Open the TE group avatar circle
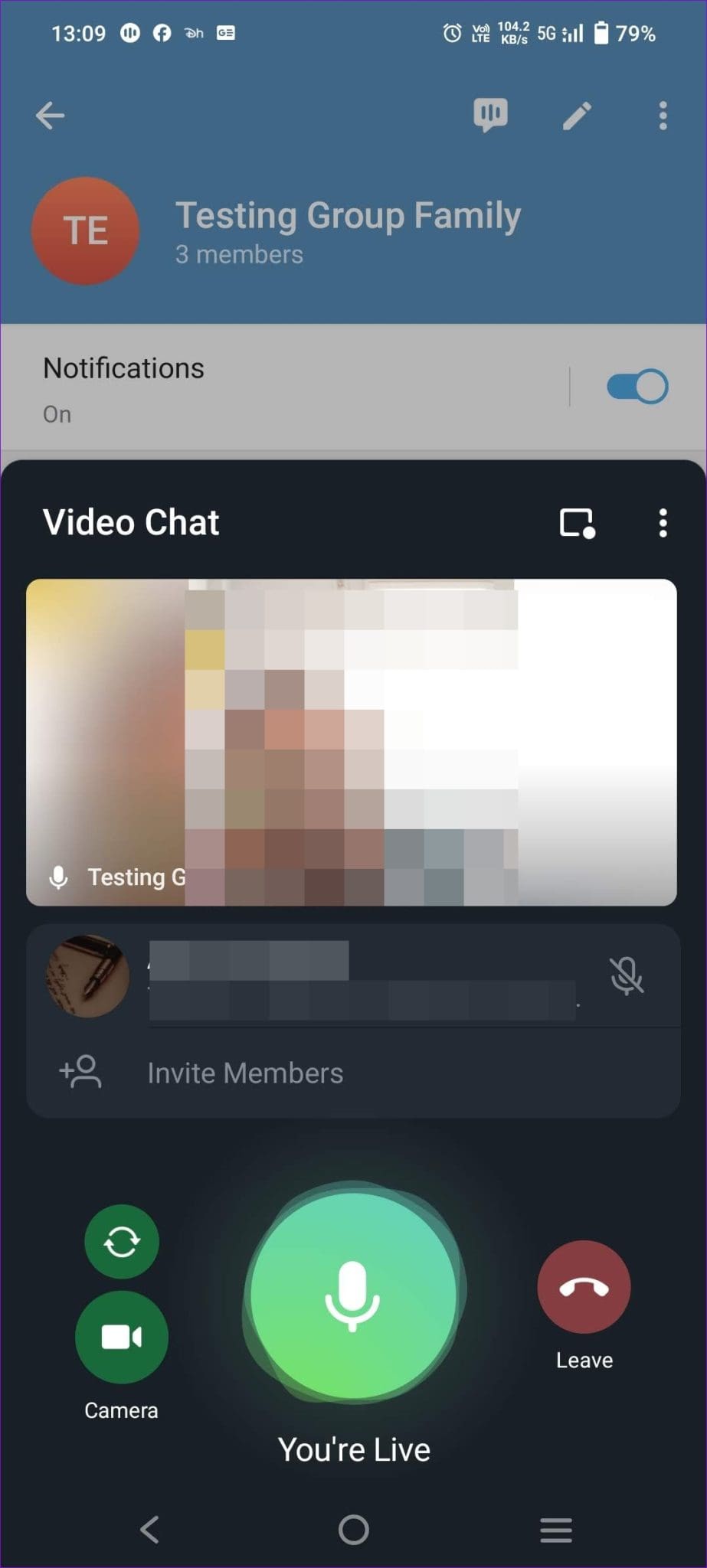The width and height of the screenshot is (707, 1568). [x=85, y=232]
